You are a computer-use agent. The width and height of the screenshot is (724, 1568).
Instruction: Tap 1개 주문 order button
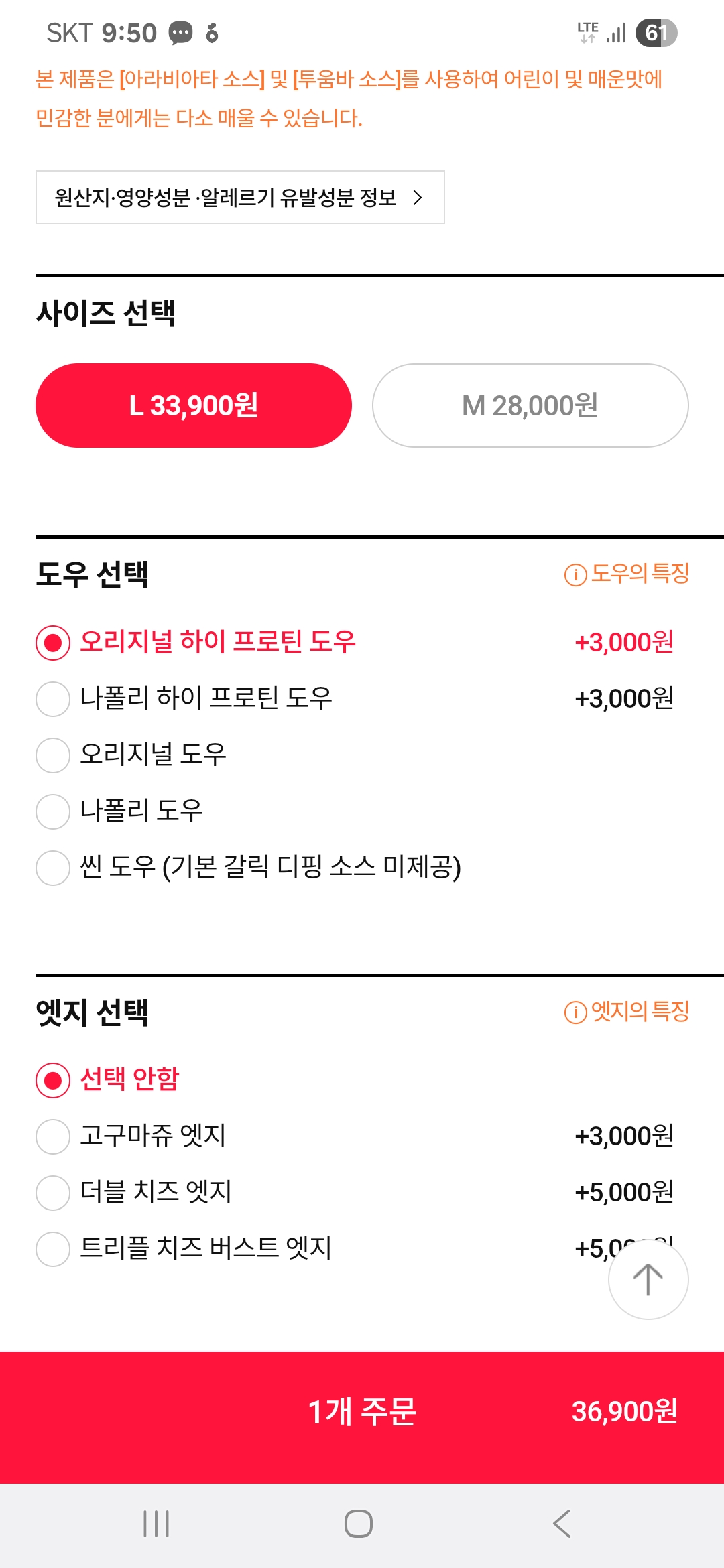pyautogui.click(x=362, y=1411)
